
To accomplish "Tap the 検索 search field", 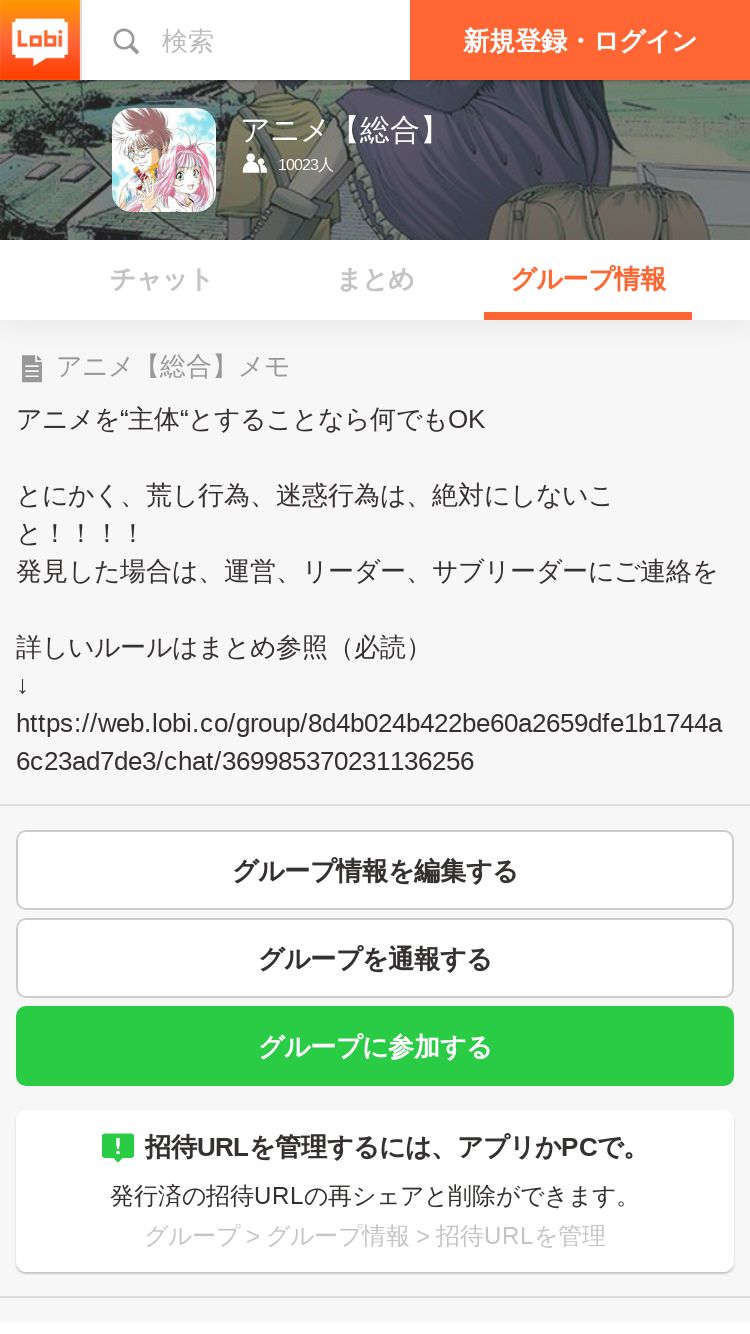I will [245, 40].
